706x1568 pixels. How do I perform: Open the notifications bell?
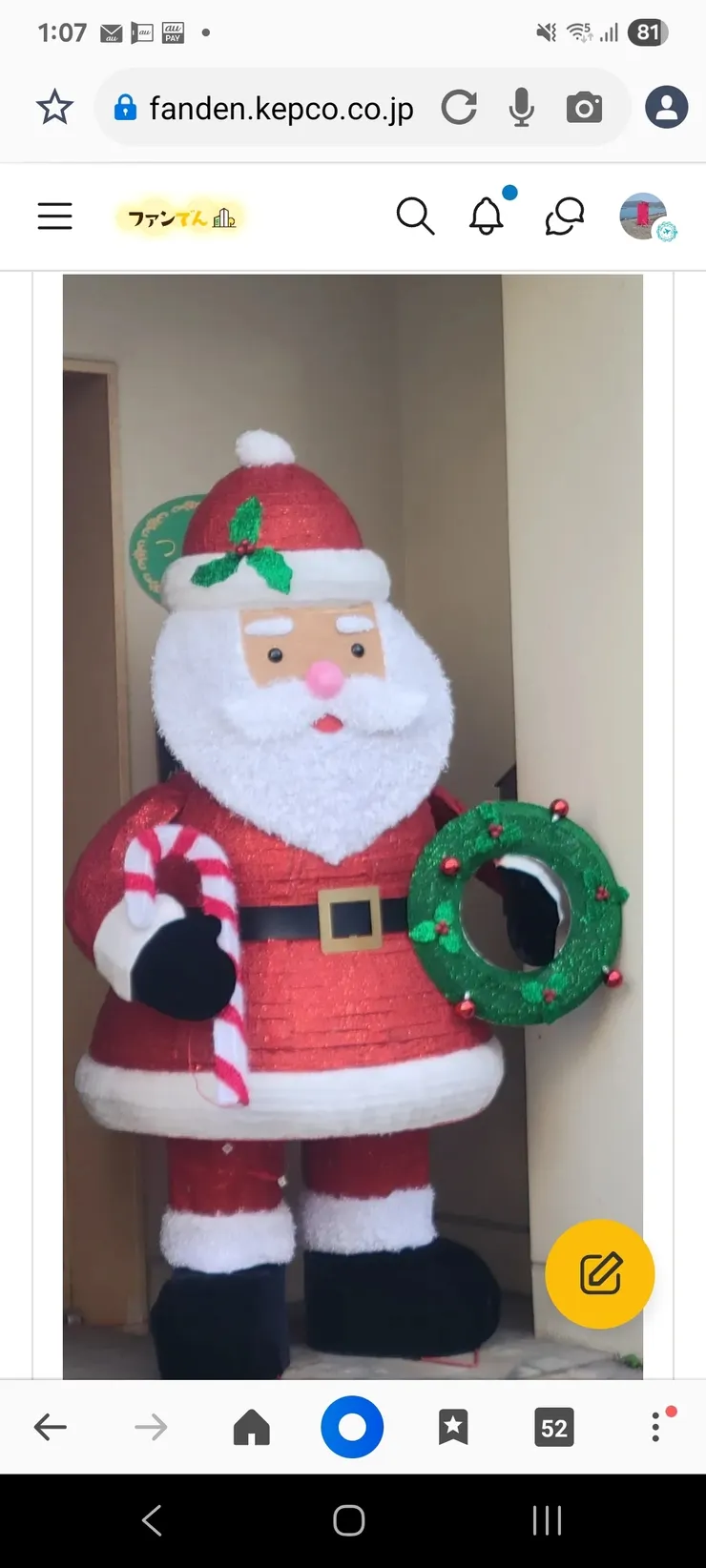coord(487,216)
